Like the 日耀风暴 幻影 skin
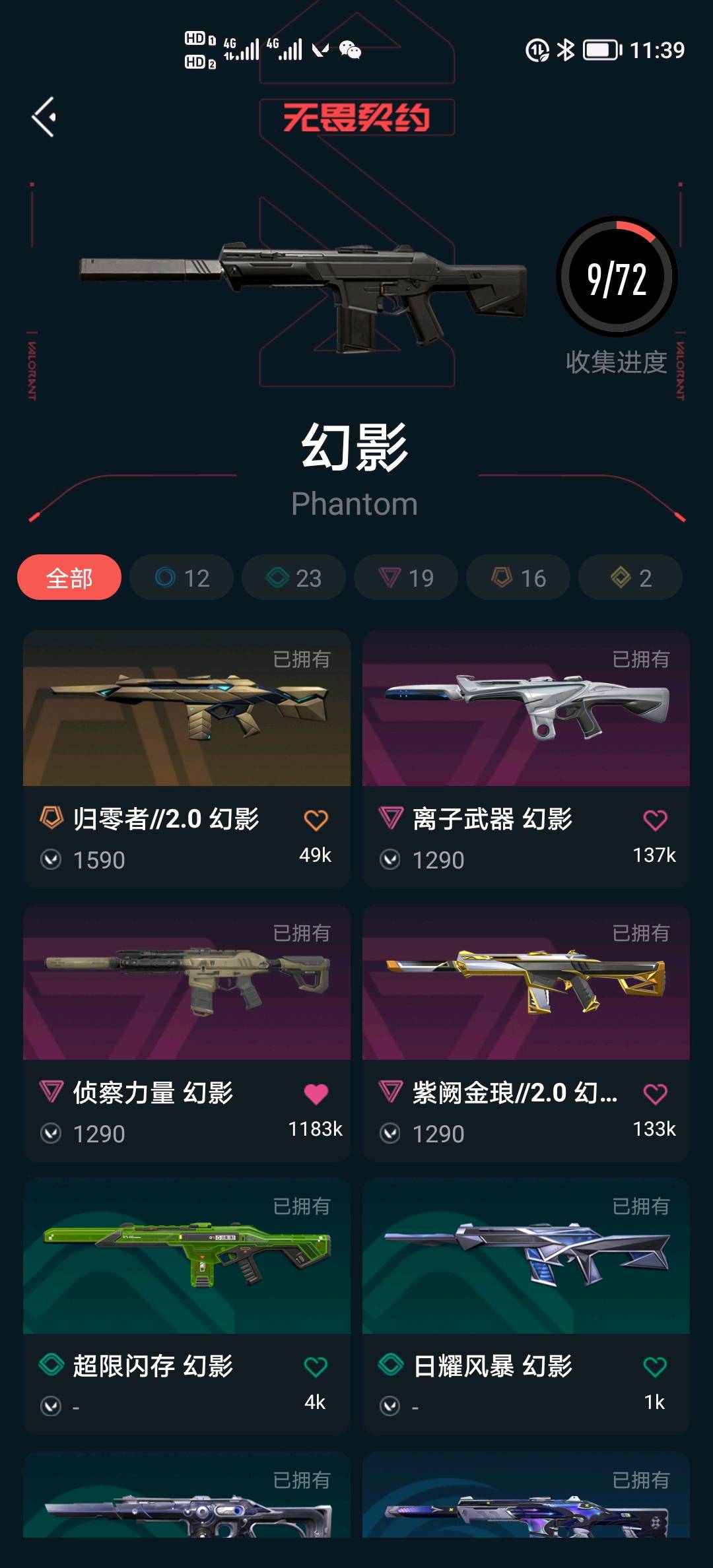Viewport: 713px width, 1568px height. [655, 1367]
